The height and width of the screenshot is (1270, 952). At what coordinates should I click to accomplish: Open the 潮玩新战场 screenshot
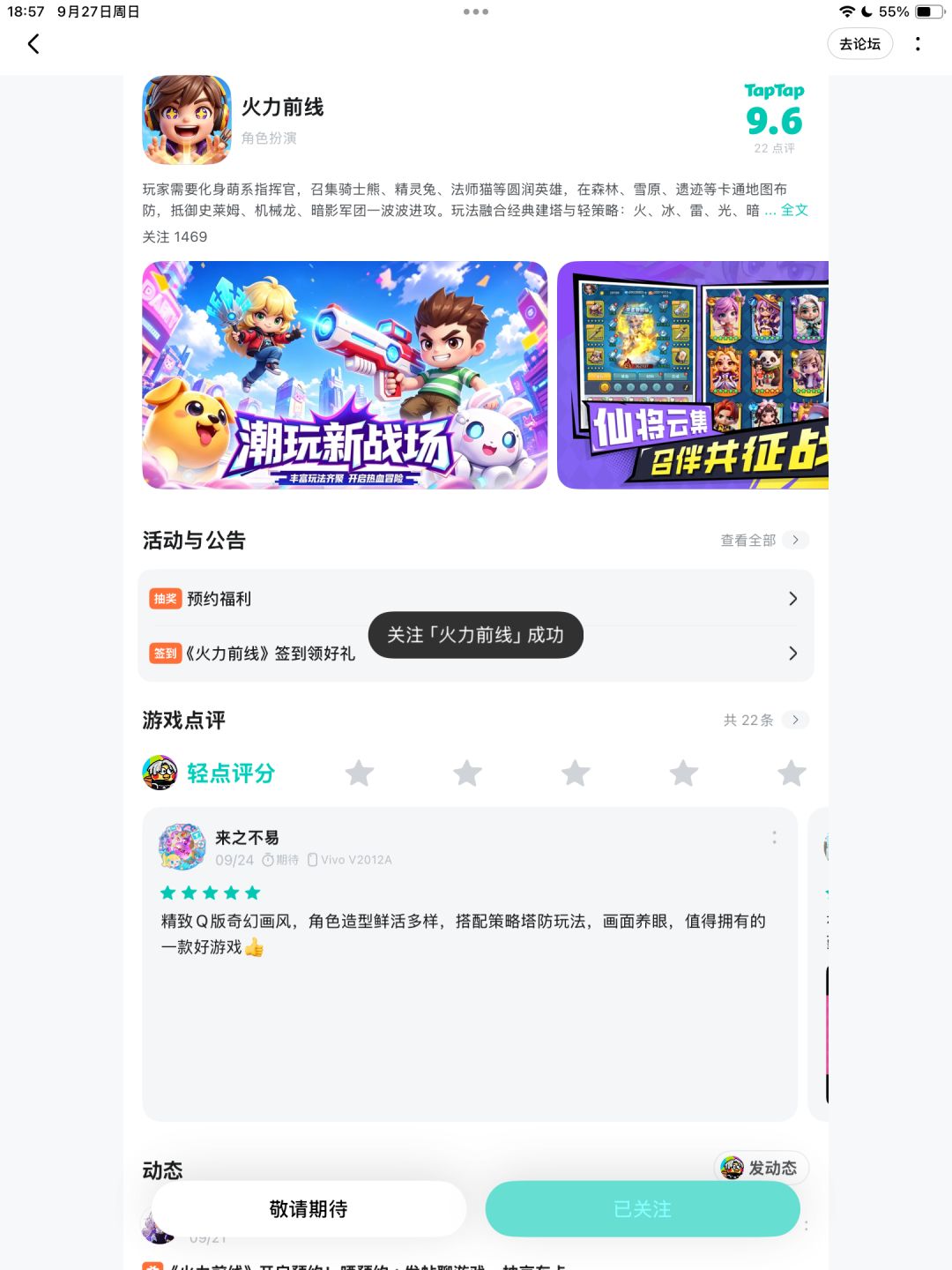click(x=345, y=375)
